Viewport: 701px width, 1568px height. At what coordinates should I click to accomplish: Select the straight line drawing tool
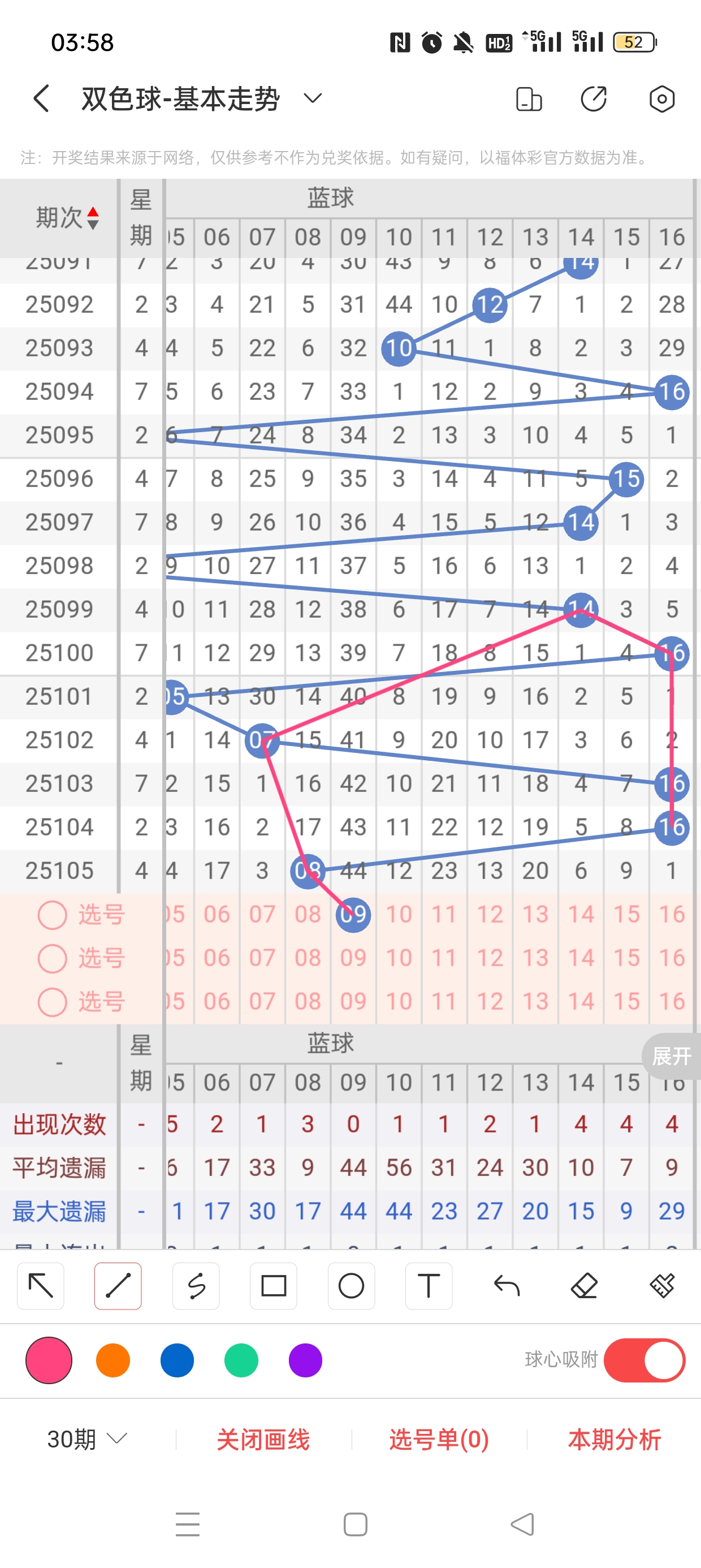[118, 1286]
